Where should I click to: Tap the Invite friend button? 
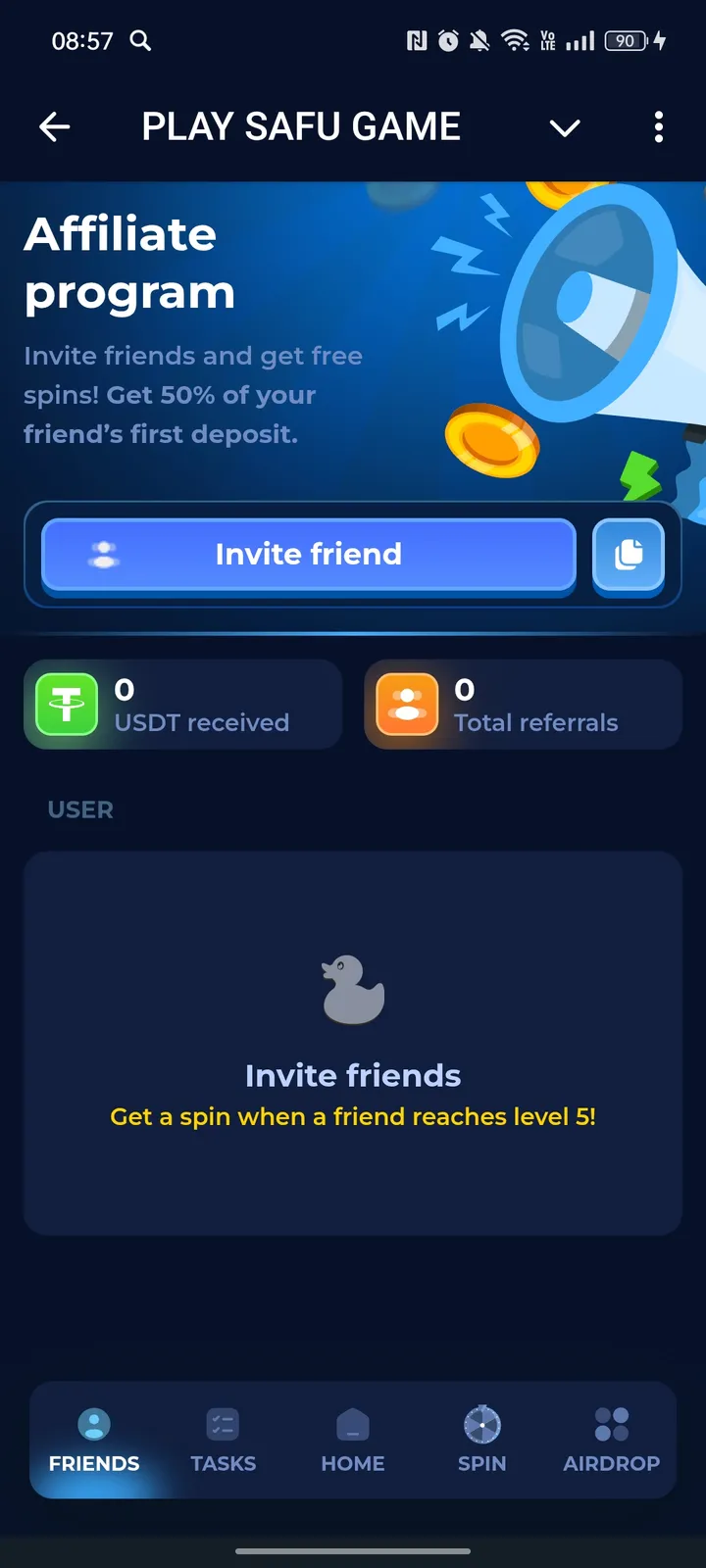[308, 555]
